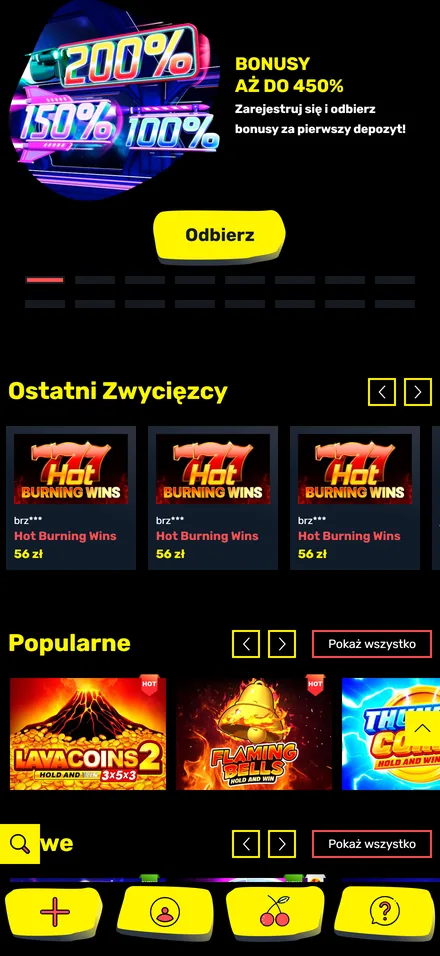Show next winners in Ostatni Zwycięzcy
Viewport: 440px width, 956px height.
click(418, 392)
